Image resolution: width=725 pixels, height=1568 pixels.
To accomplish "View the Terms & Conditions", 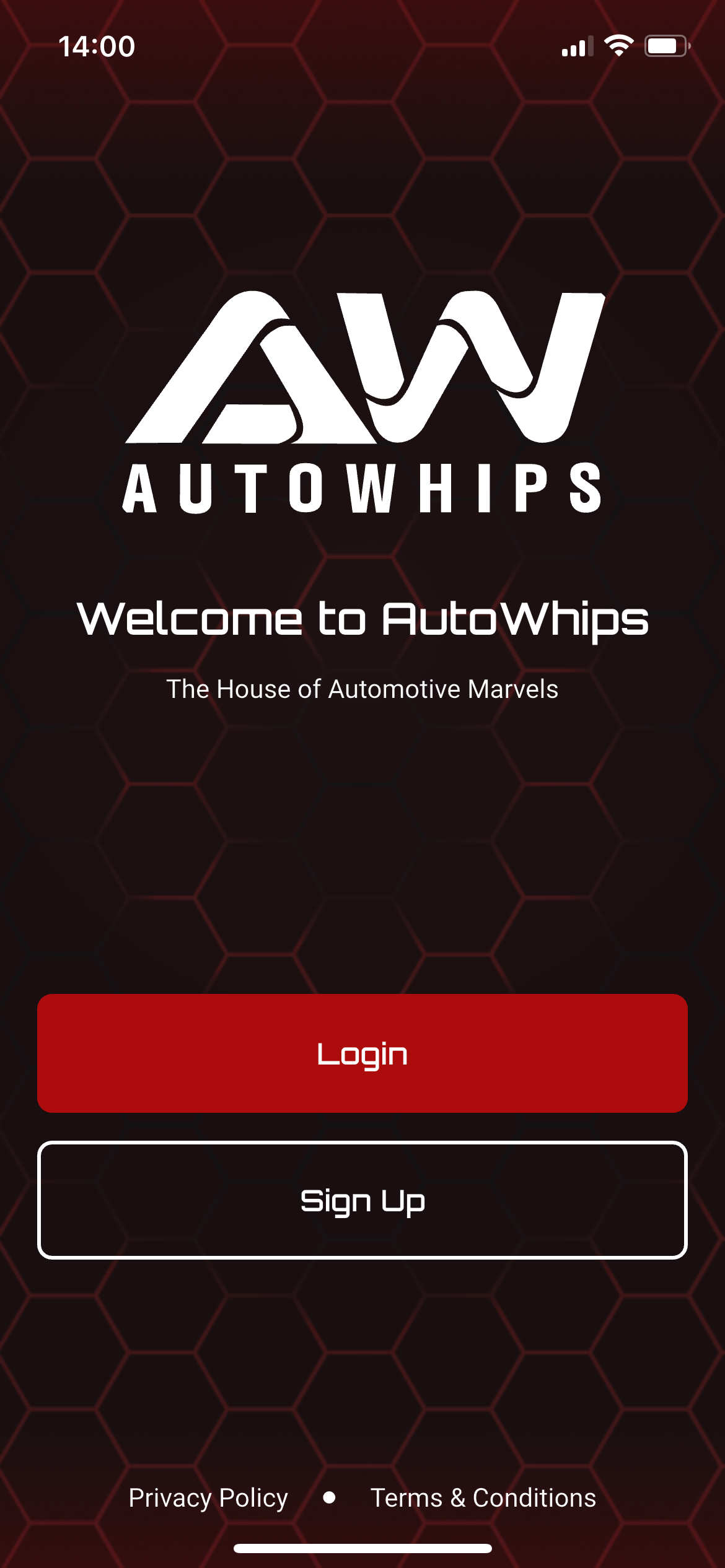I will pyautogui.click(x=483, y=1497).
